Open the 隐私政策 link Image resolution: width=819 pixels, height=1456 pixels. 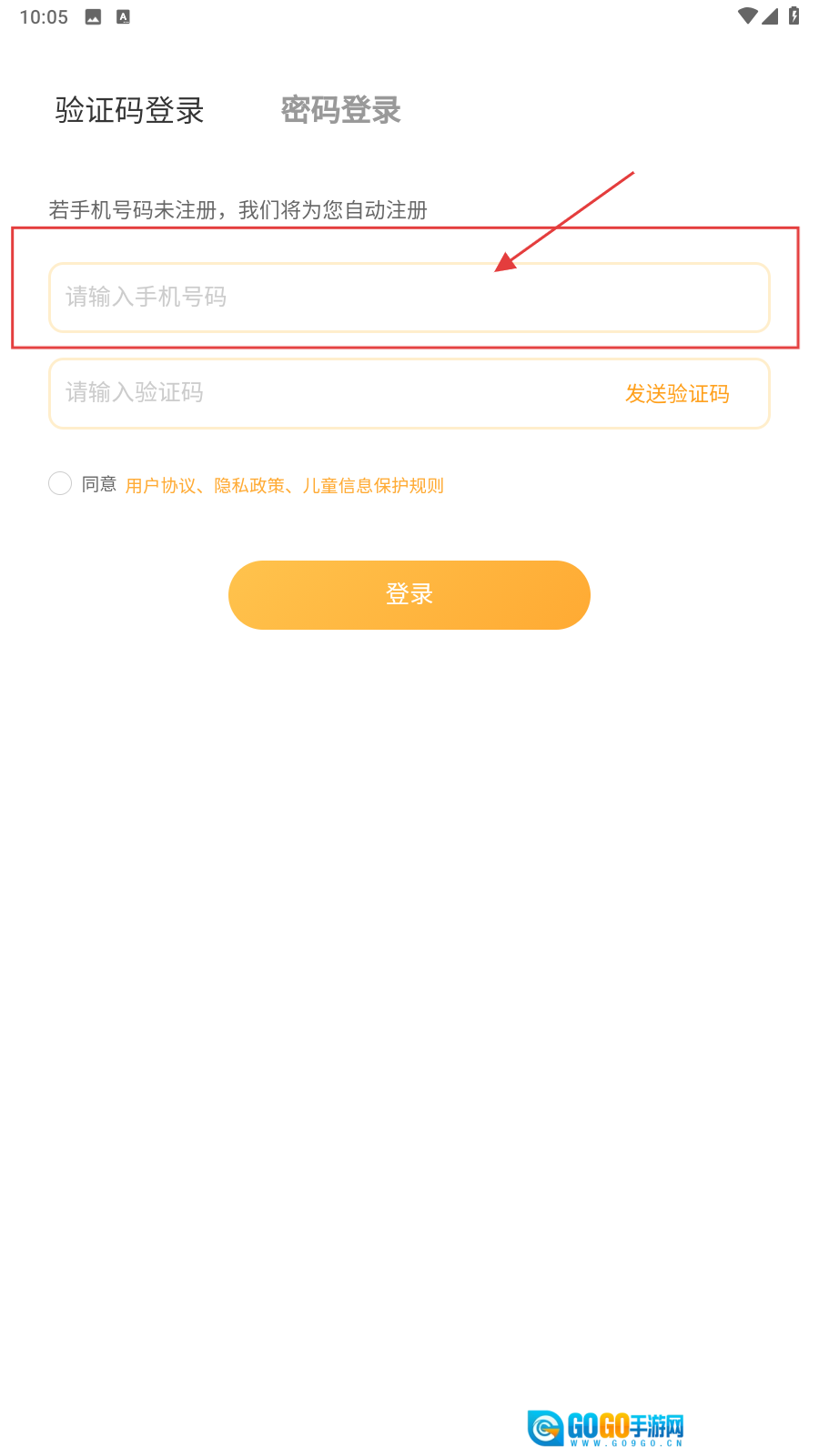[249, 486]
